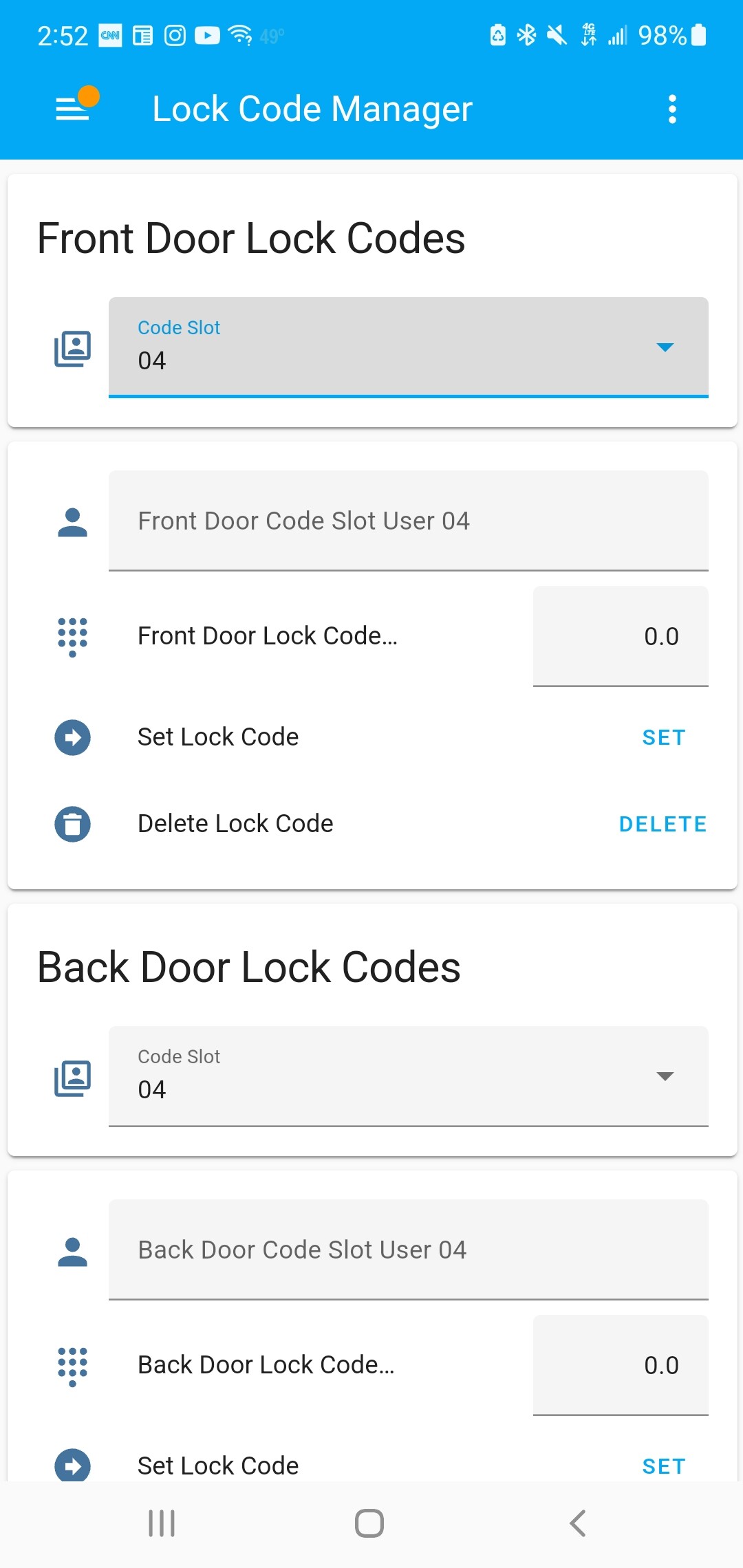Click the dialpad icon beside Front Door Lock Code

(x=72, y=636)
